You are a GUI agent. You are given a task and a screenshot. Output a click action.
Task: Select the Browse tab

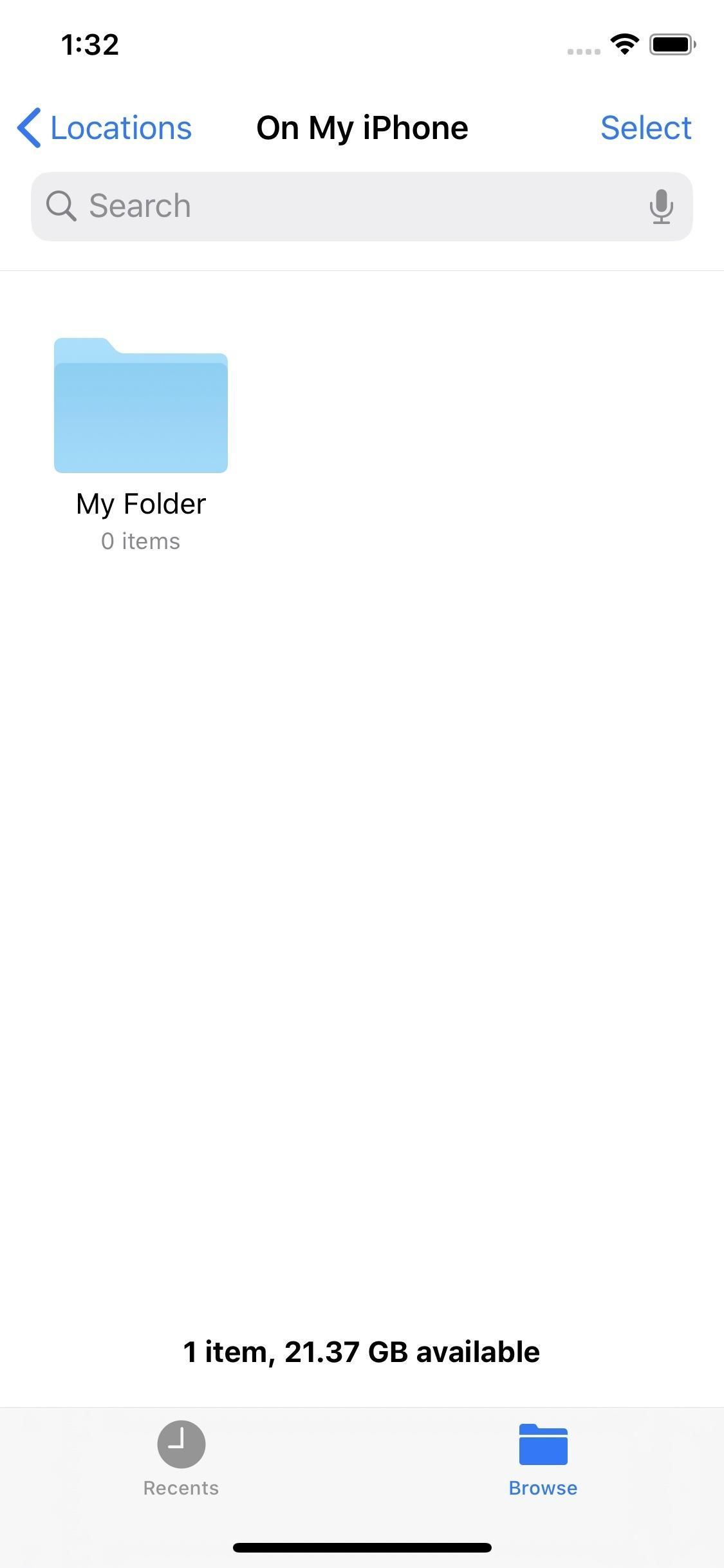coord(543,1459)
